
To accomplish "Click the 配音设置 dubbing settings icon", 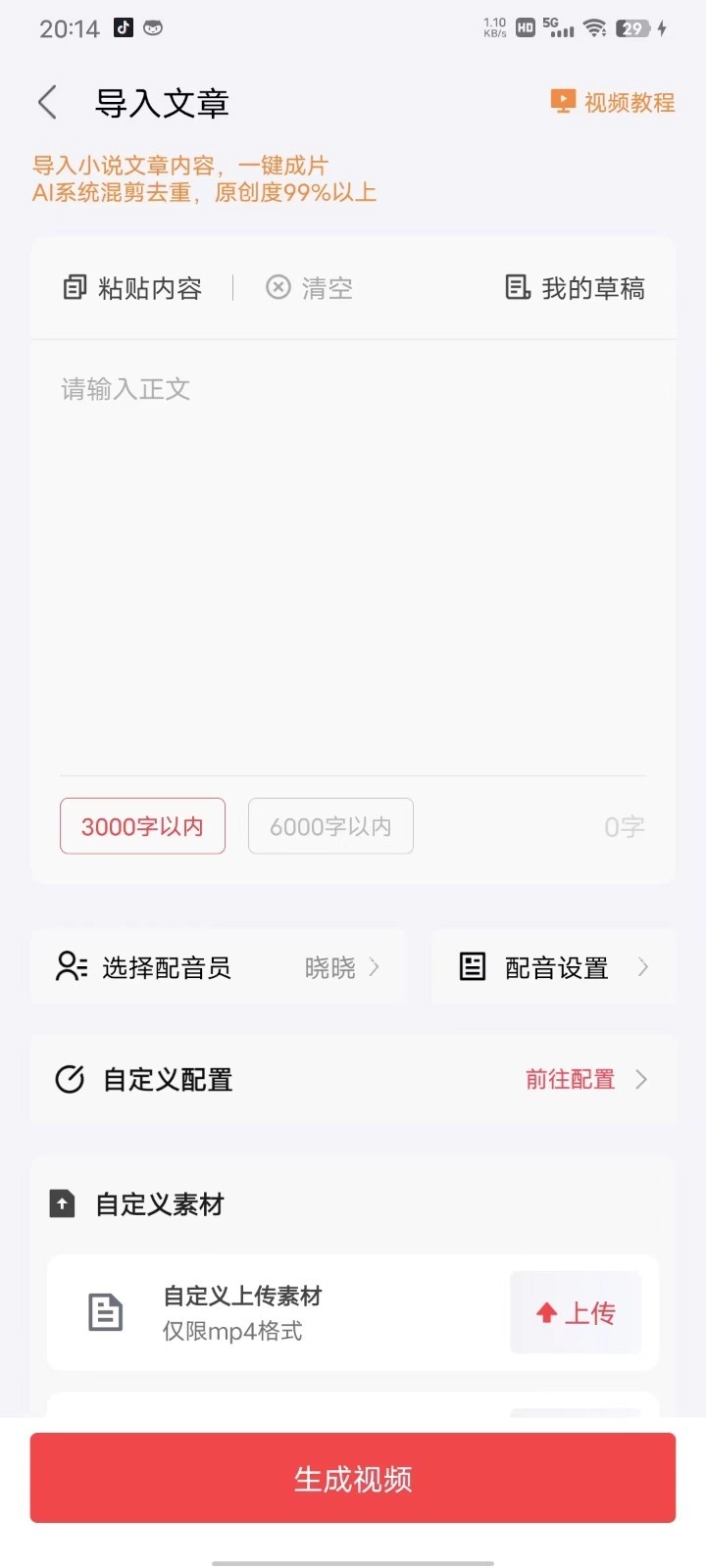I will (472, 966).
